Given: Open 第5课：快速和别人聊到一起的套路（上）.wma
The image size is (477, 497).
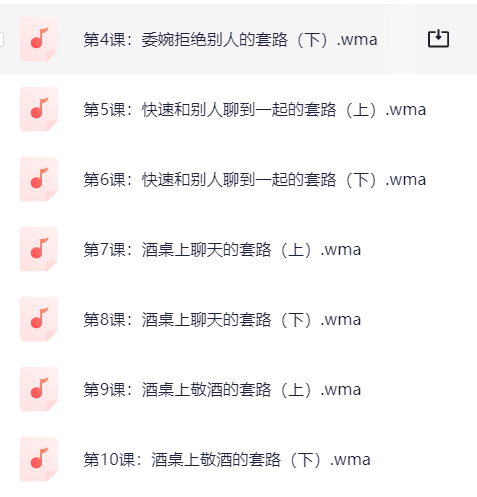Looking at the screenshot, I should click(x=255, y=110).
